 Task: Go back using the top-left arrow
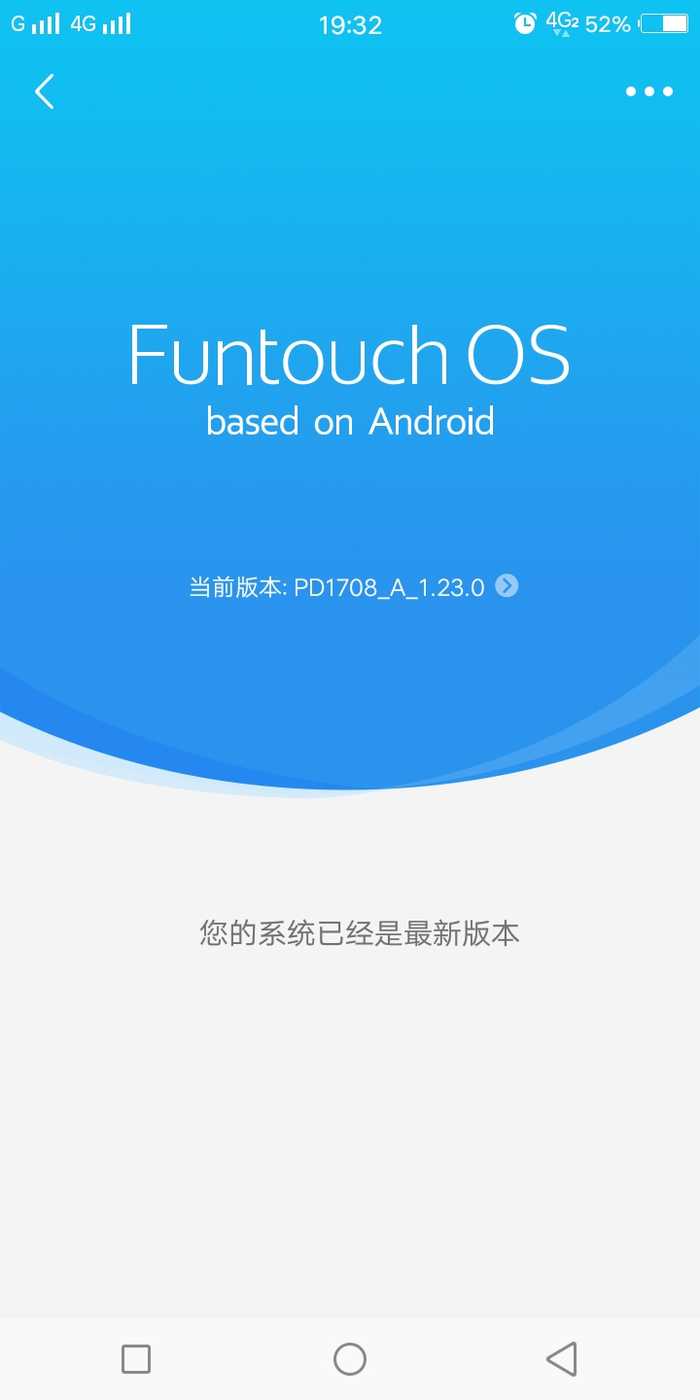click(44, 92)
